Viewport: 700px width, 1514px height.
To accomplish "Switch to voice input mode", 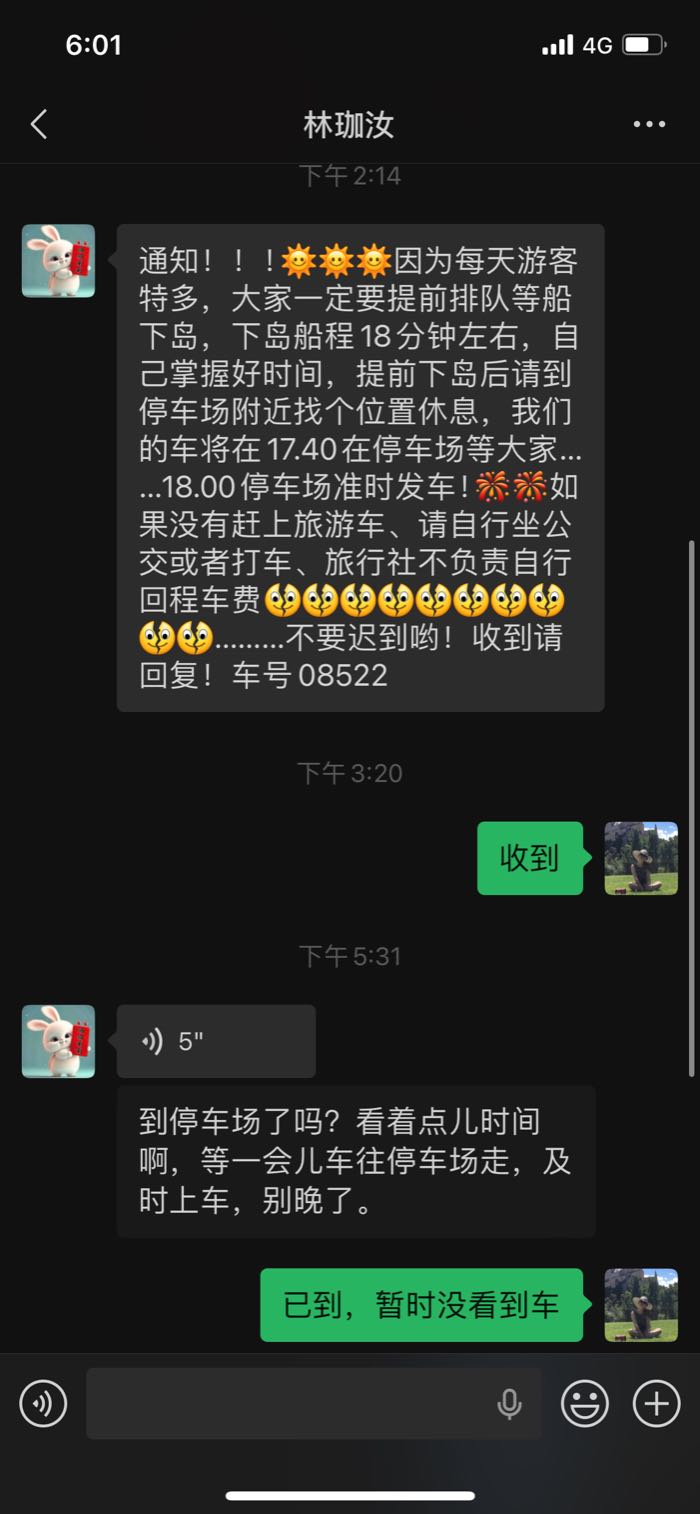I will (43, 1404).
